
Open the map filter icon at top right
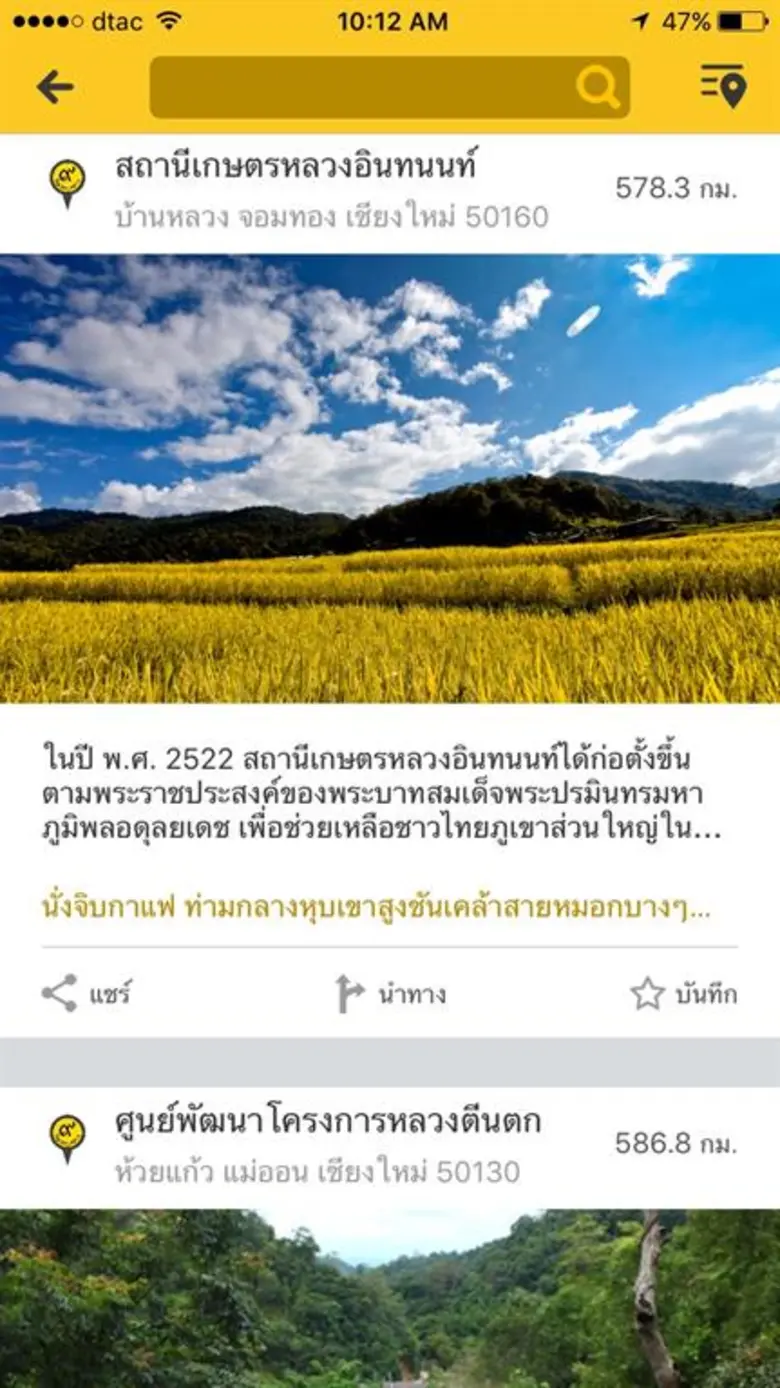click(722, 84)
